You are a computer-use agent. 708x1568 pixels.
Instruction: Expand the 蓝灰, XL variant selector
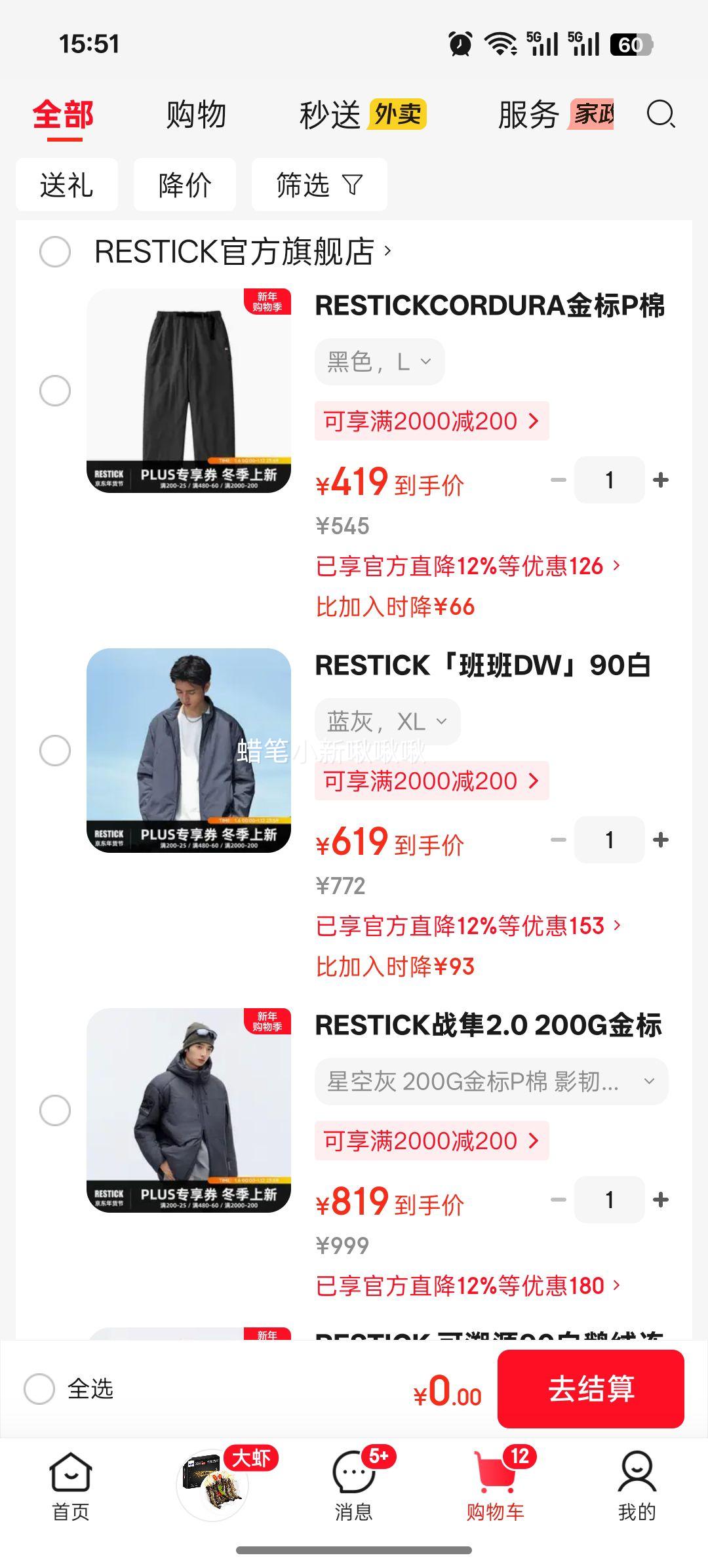point(385,721)
